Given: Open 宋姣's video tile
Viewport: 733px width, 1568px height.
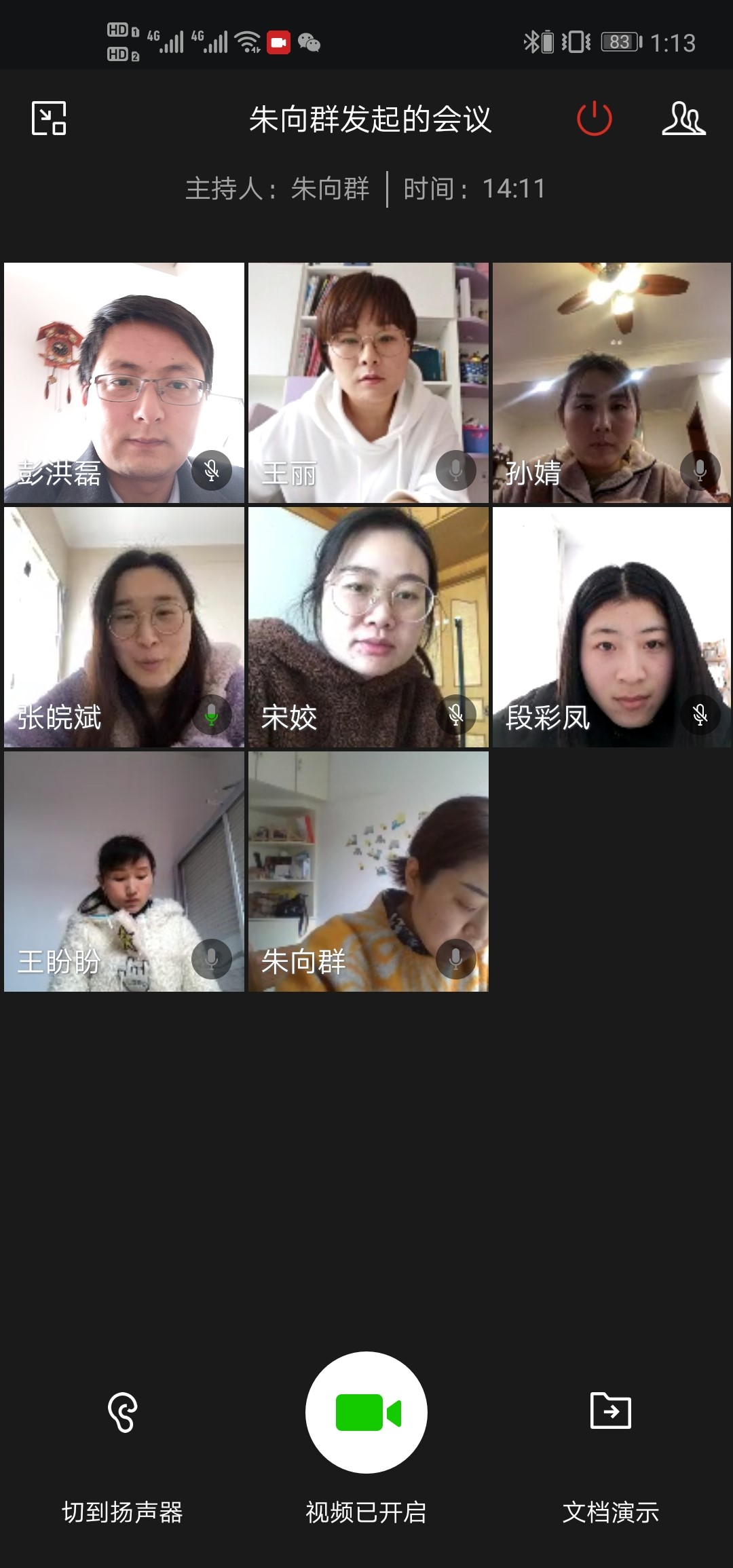Looking at the screenshot, I should click(x=368, y=627).
